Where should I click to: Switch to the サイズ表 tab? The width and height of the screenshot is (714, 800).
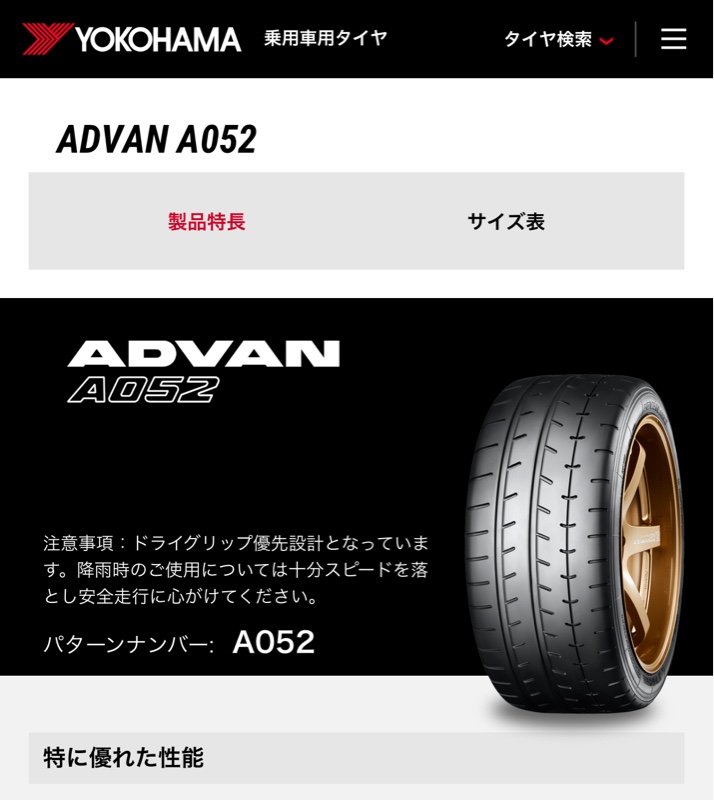[x=505, y=221]
